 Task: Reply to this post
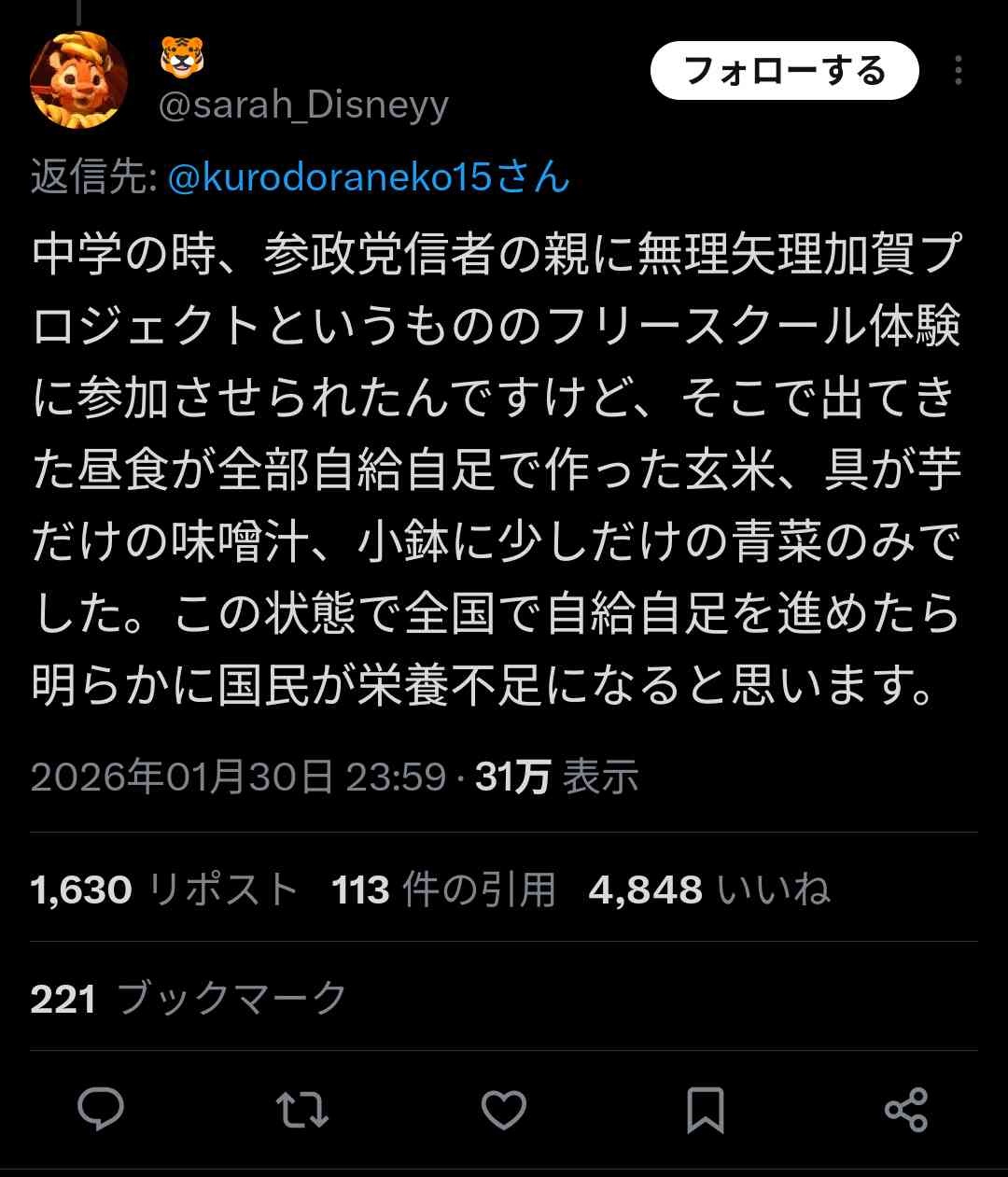pos(101,1110)
